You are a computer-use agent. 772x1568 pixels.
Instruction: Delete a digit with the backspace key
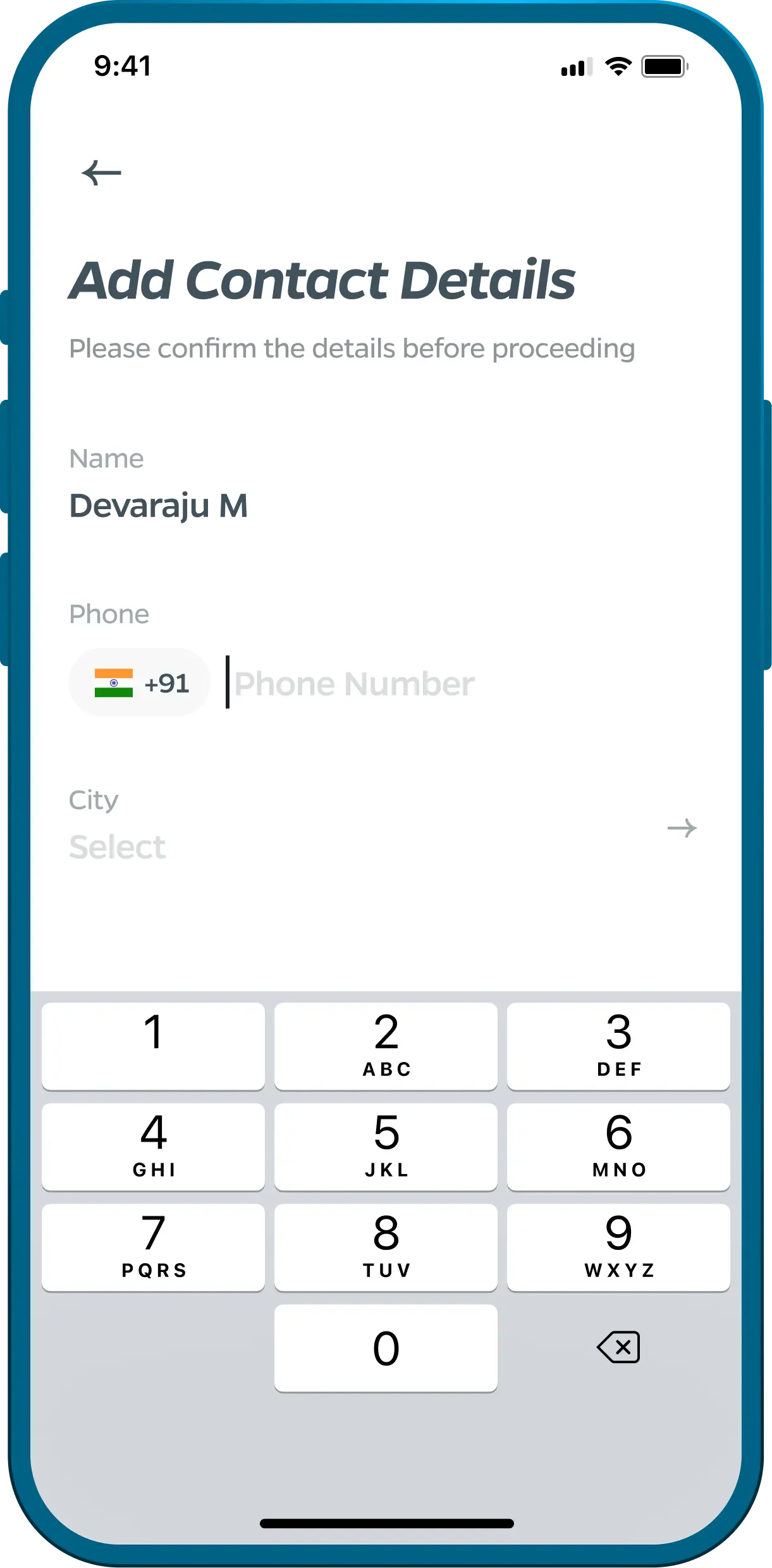coord(618,1347)
